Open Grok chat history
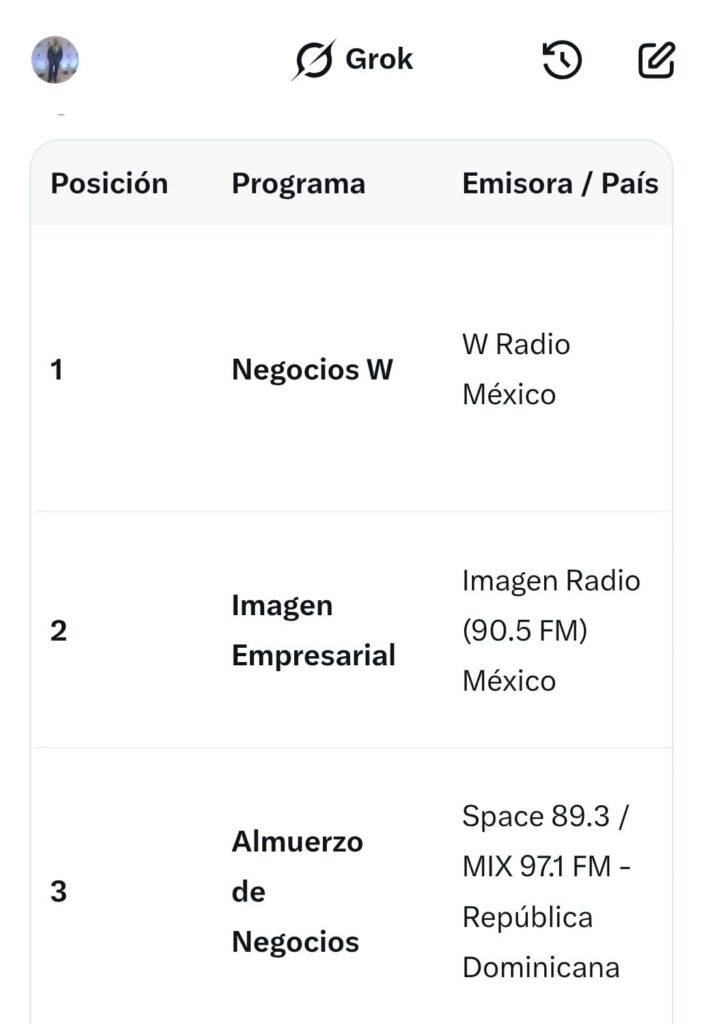Image resolution: width=703 pixels, height=1024 pixels. [562, 60]
